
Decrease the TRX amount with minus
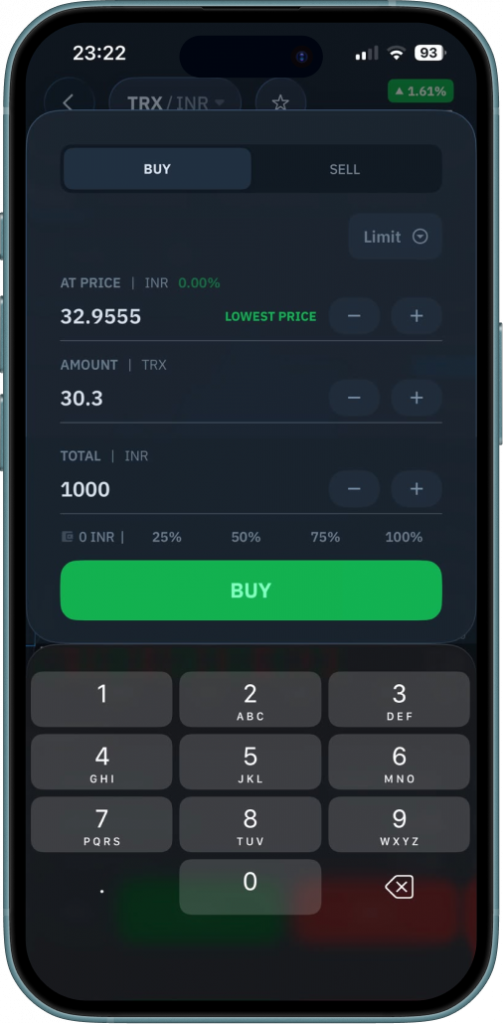[354, 398]
